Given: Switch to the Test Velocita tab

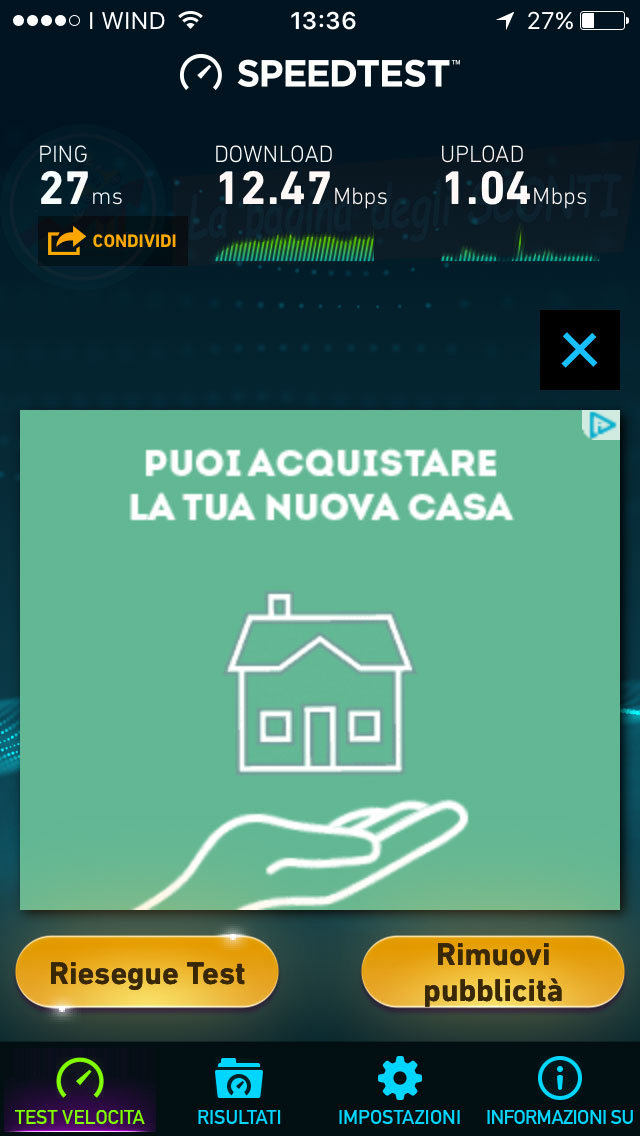Looking at the screenshot, I should 80,1090.
